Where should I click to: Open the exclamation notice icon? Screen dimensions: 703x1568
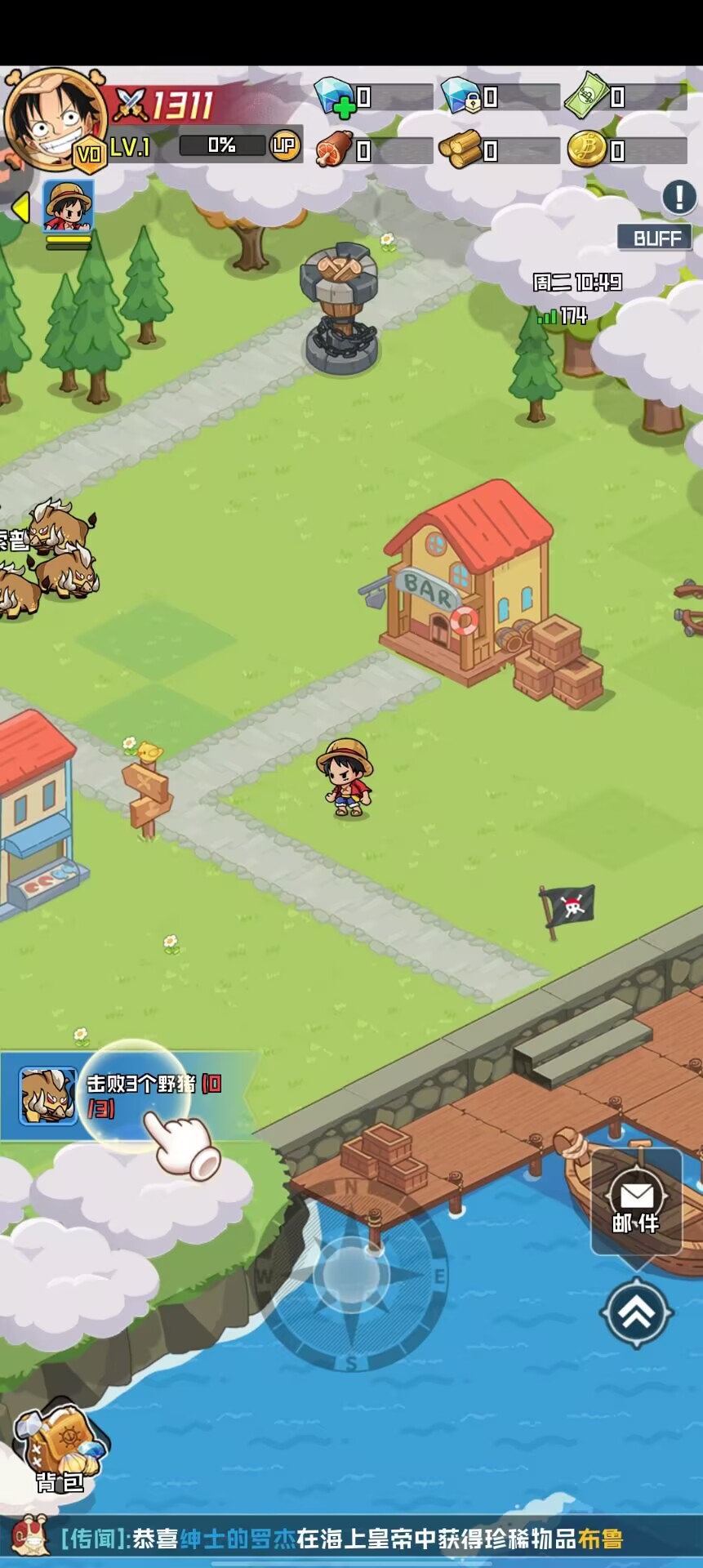click(679, 197)
